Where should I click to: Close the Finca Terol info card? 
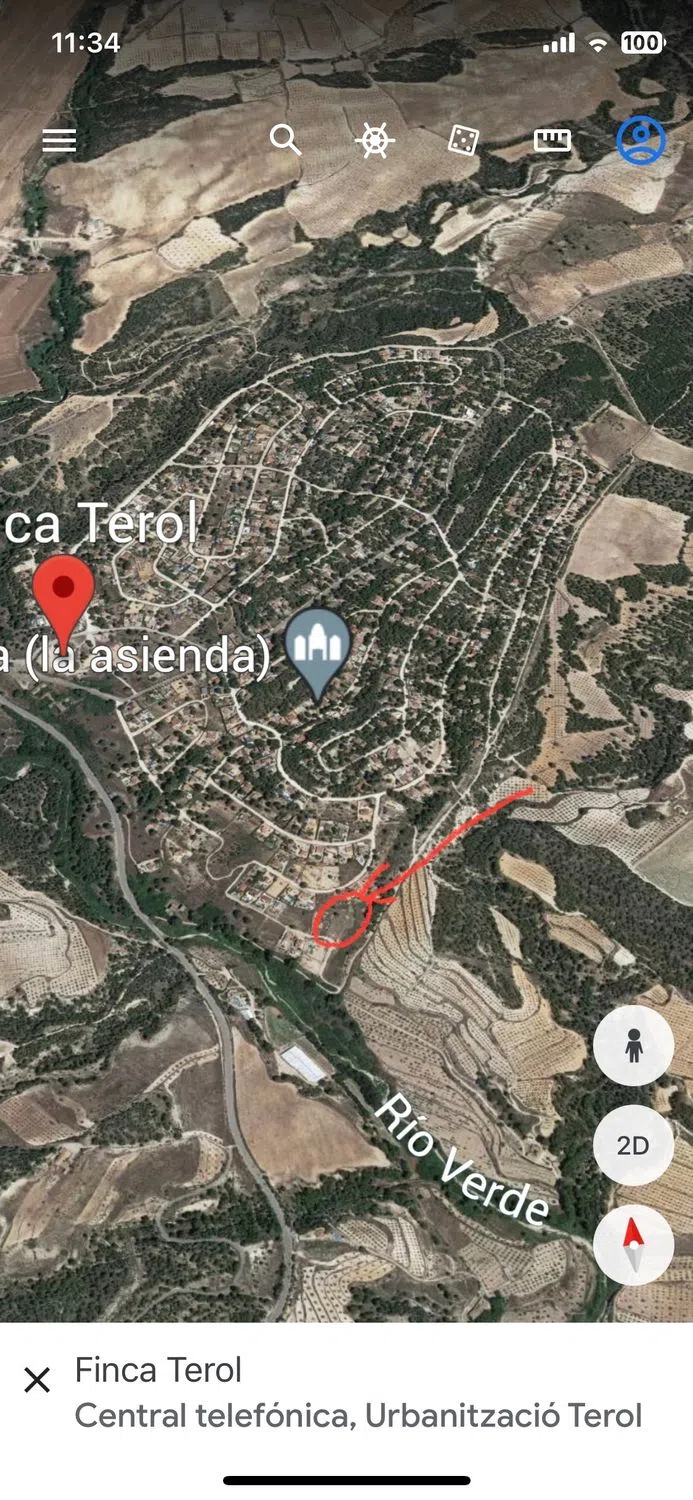[x=37, y=1381]
